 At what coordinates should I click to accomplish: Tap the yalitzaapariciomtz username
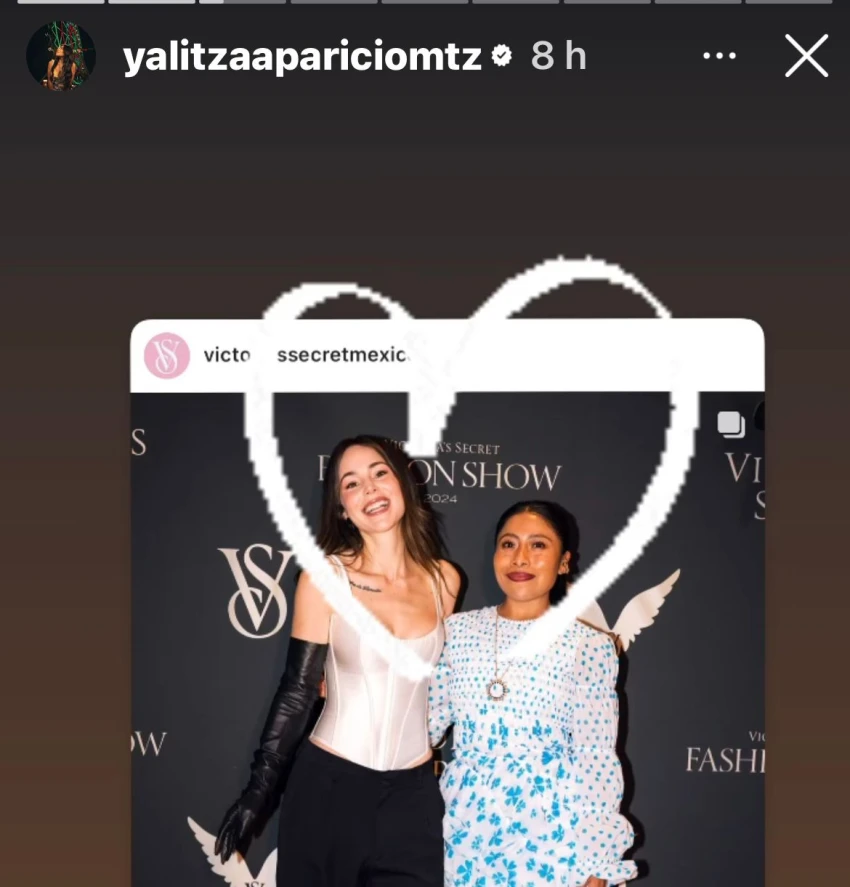click(x=303, y=57)
